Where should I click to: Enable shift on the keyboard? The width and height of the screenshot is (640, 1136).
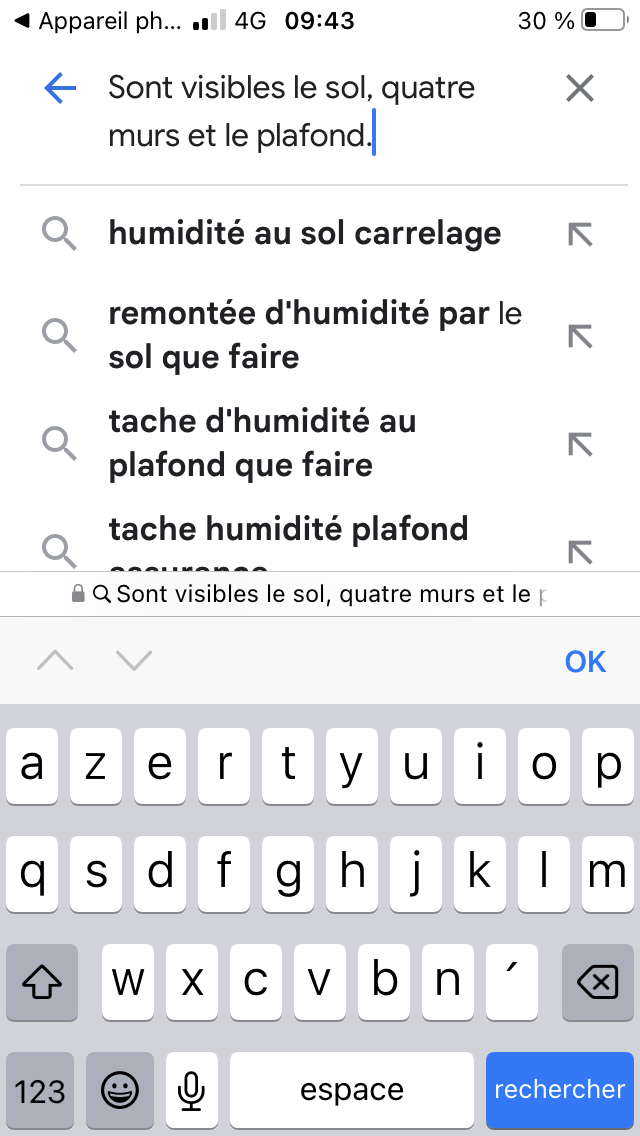41,982
